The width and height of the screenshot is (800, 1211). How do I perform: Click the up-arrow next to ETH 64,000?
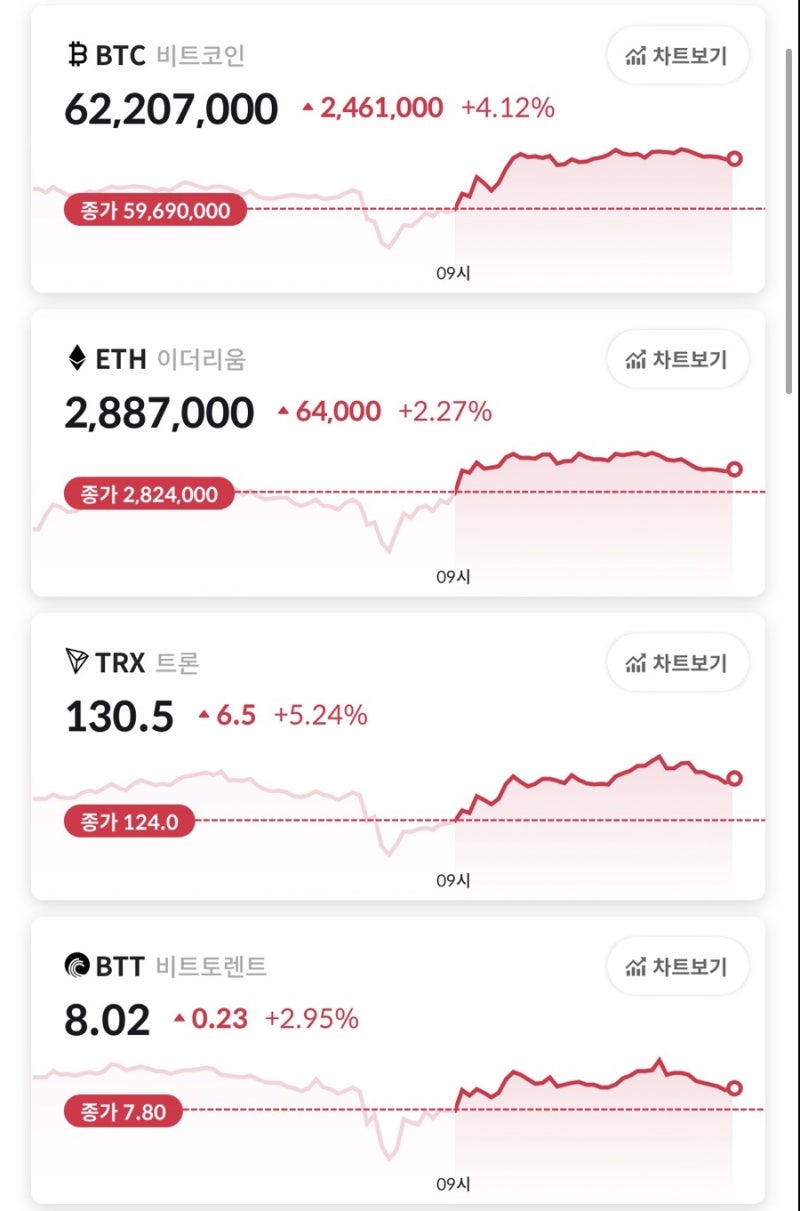click(x=283, y=412)
